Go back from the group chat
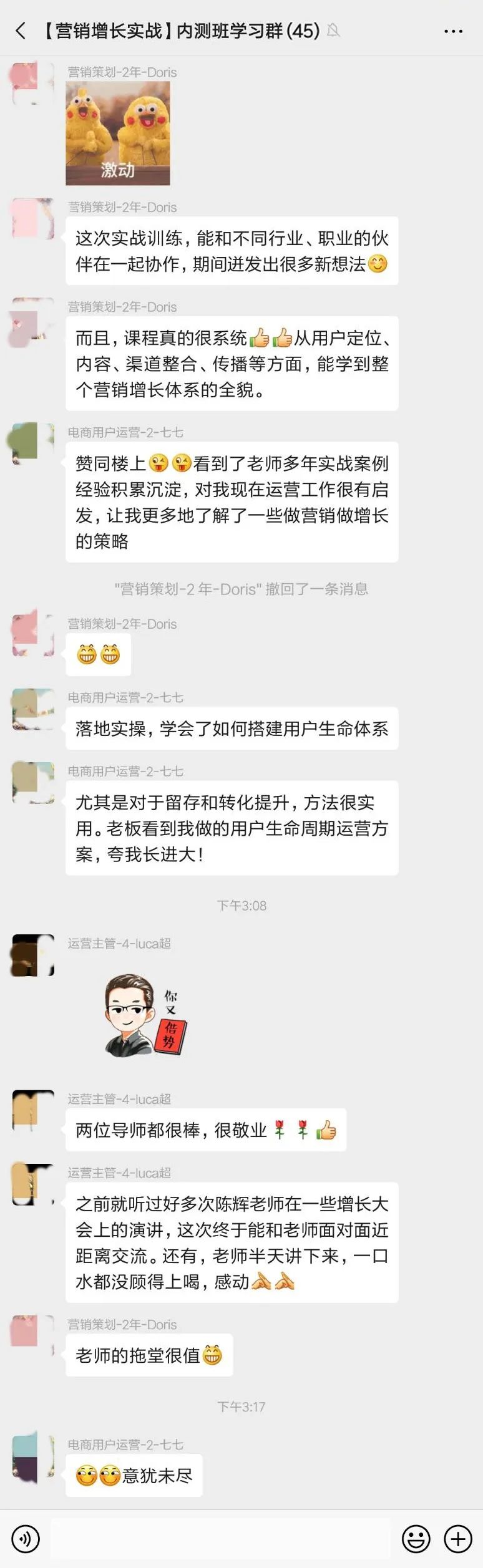This screenshot has width=483, height=1568. pyautogui.click(x=21, y=31)
